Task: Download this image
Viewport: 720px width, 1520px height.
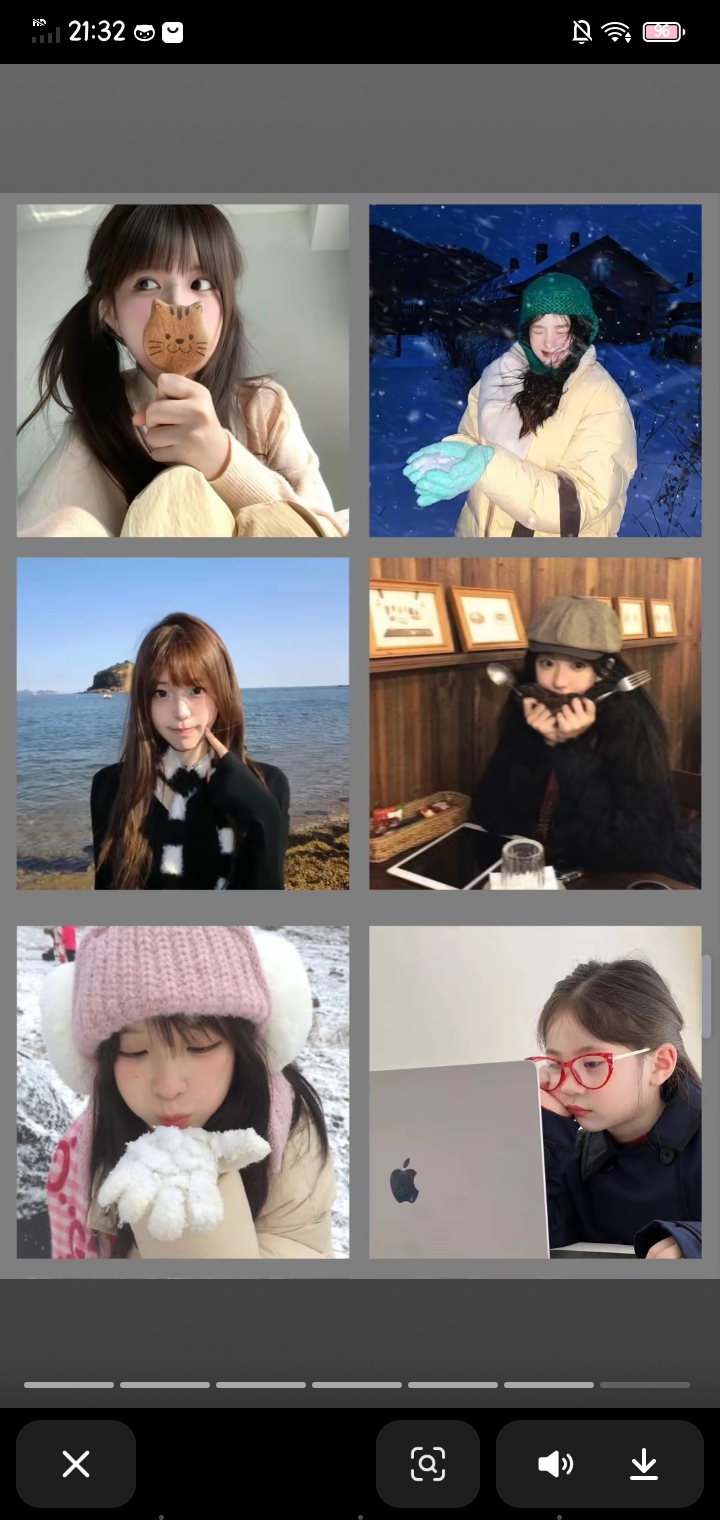Action: [x=644, y=1464]
